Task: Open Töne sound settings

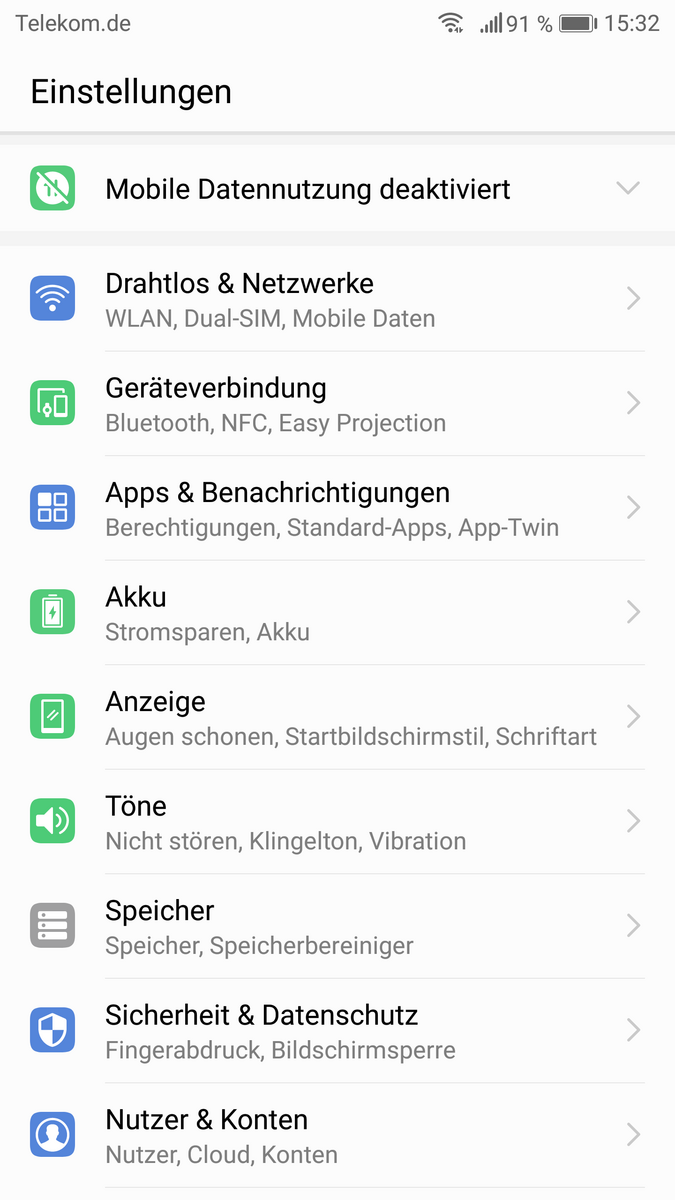Action: pyautogui.click(x=337, y=821)
